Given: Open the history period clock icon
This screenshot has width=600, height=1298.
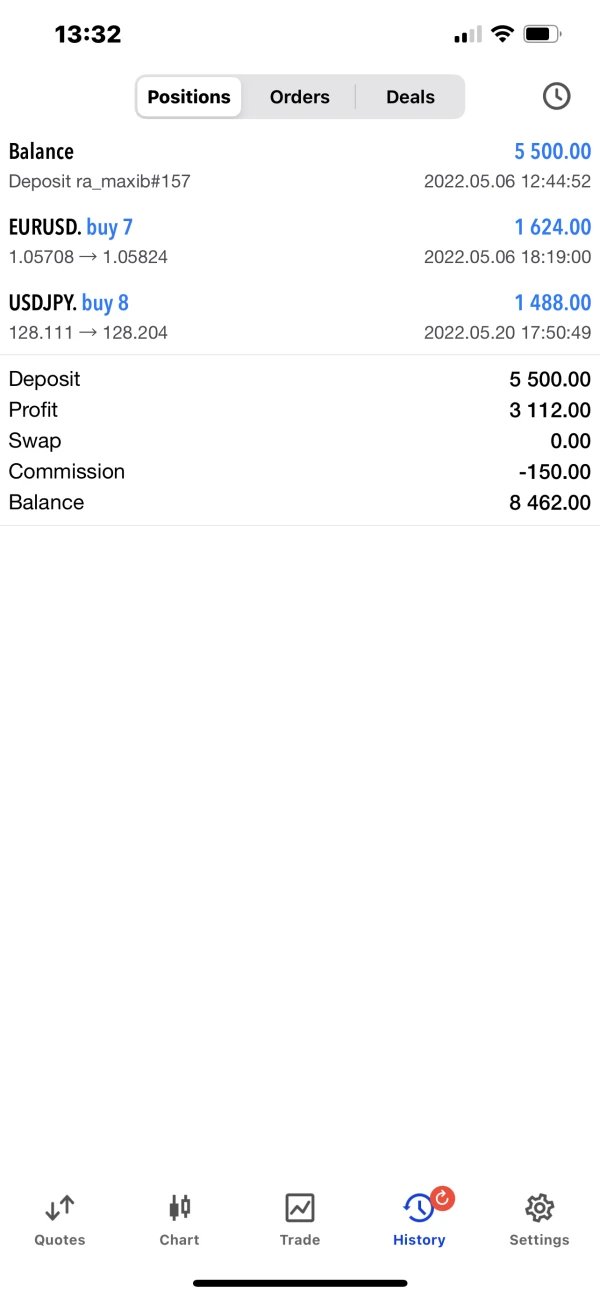Looking at the screenshot, I should [x=556, y=96].
